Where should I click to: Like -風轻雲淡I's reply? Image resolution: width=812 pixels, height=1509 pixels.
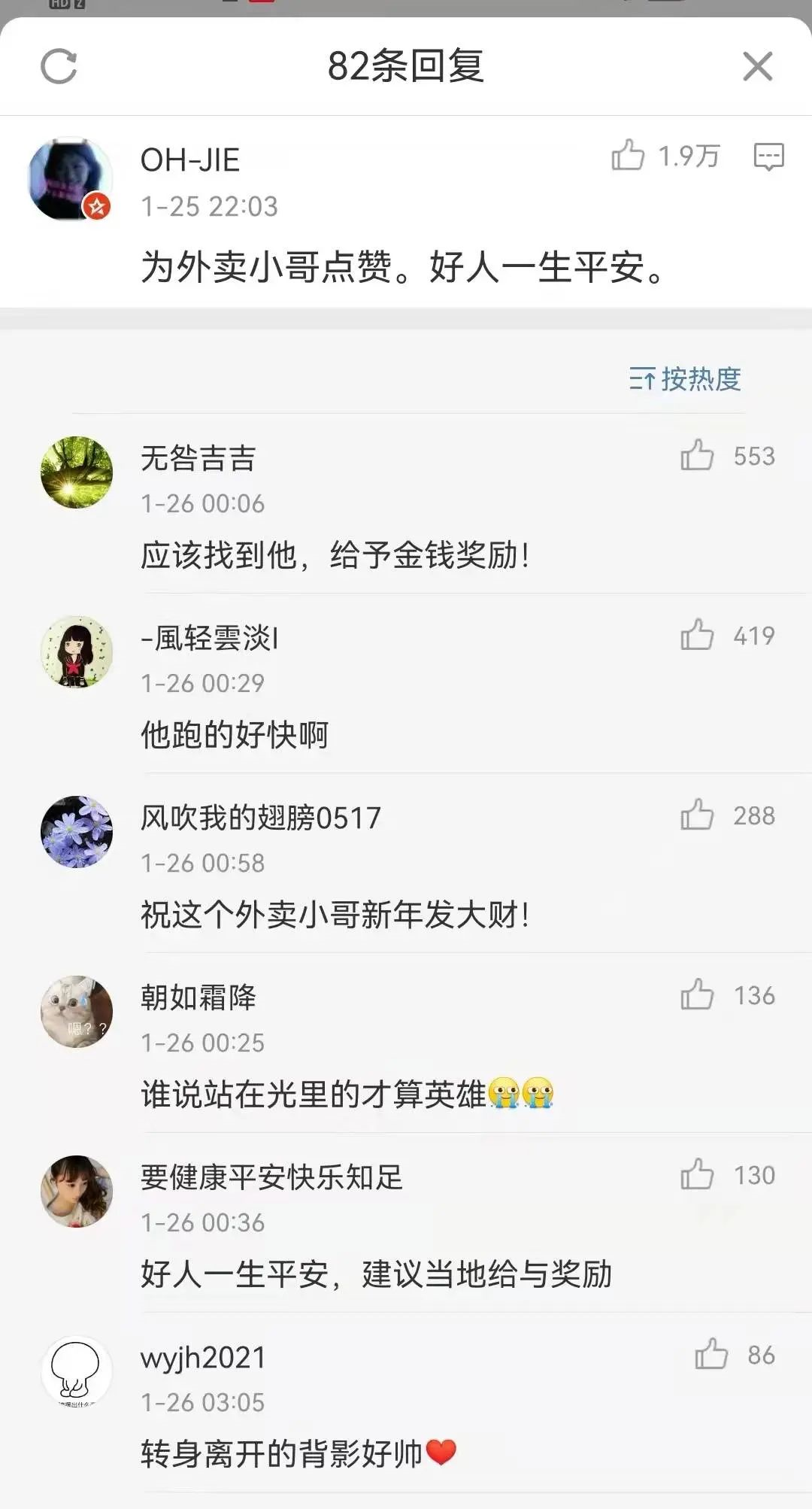click(697, 636)
